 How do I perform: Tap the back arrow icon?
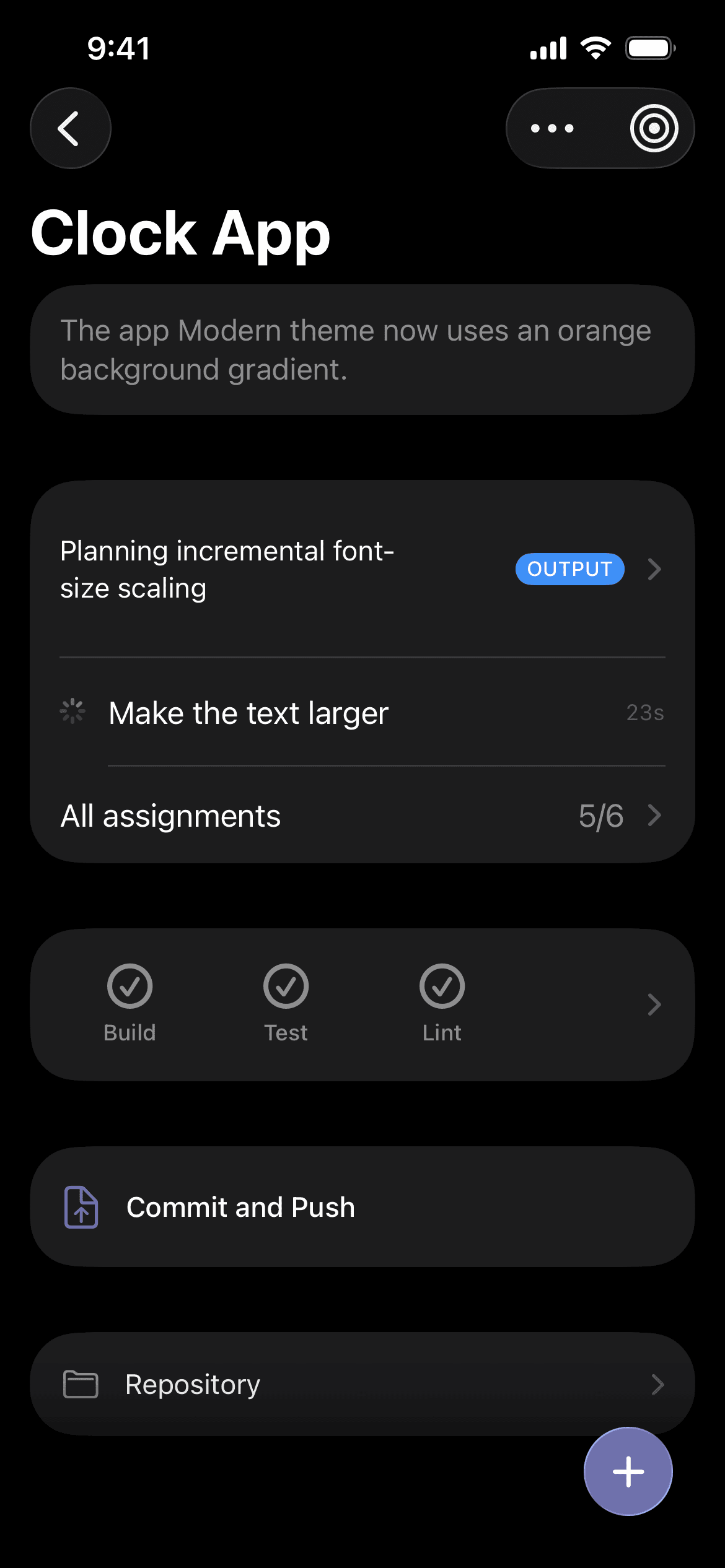[x=70, y=127]
